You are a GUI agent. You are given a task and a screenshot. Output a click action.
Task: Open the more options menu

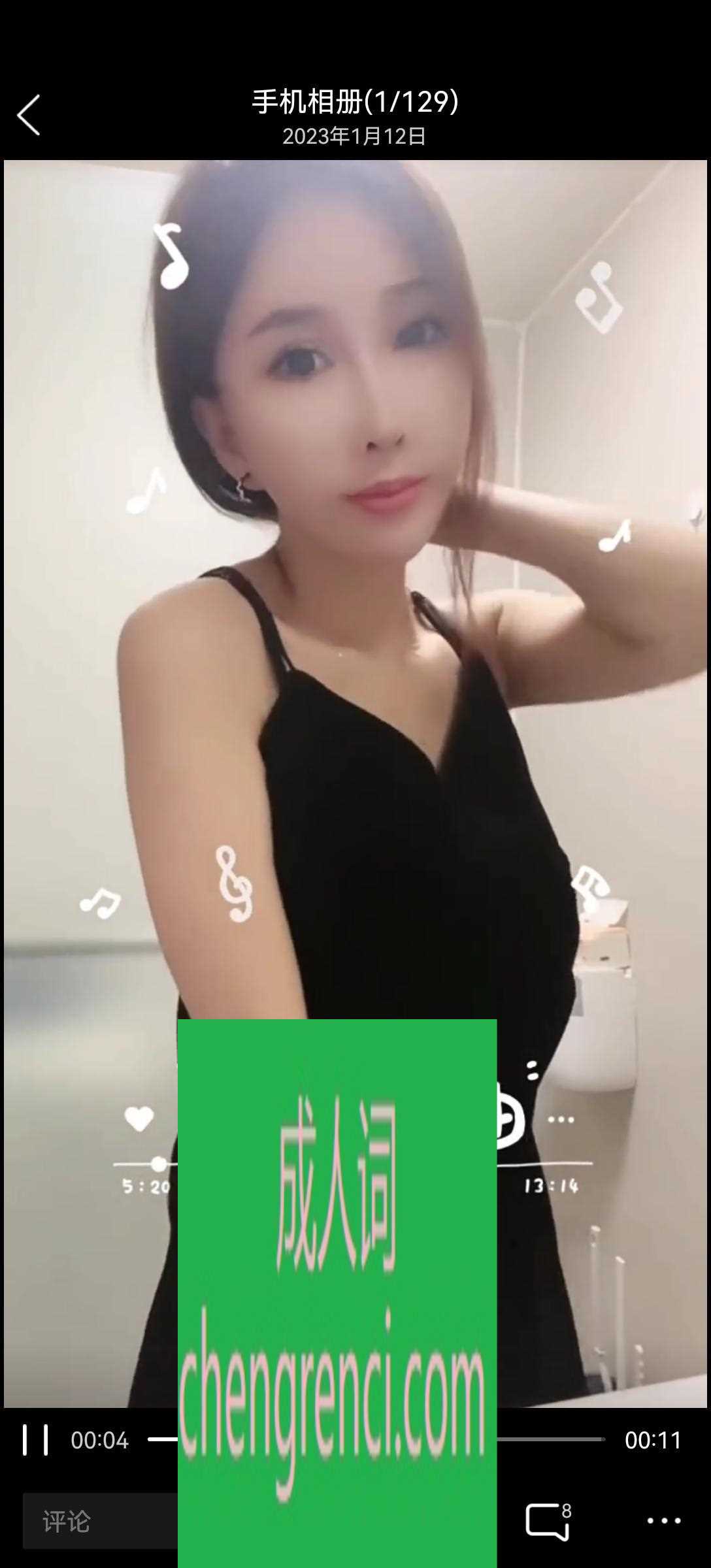click(663, 1521)
